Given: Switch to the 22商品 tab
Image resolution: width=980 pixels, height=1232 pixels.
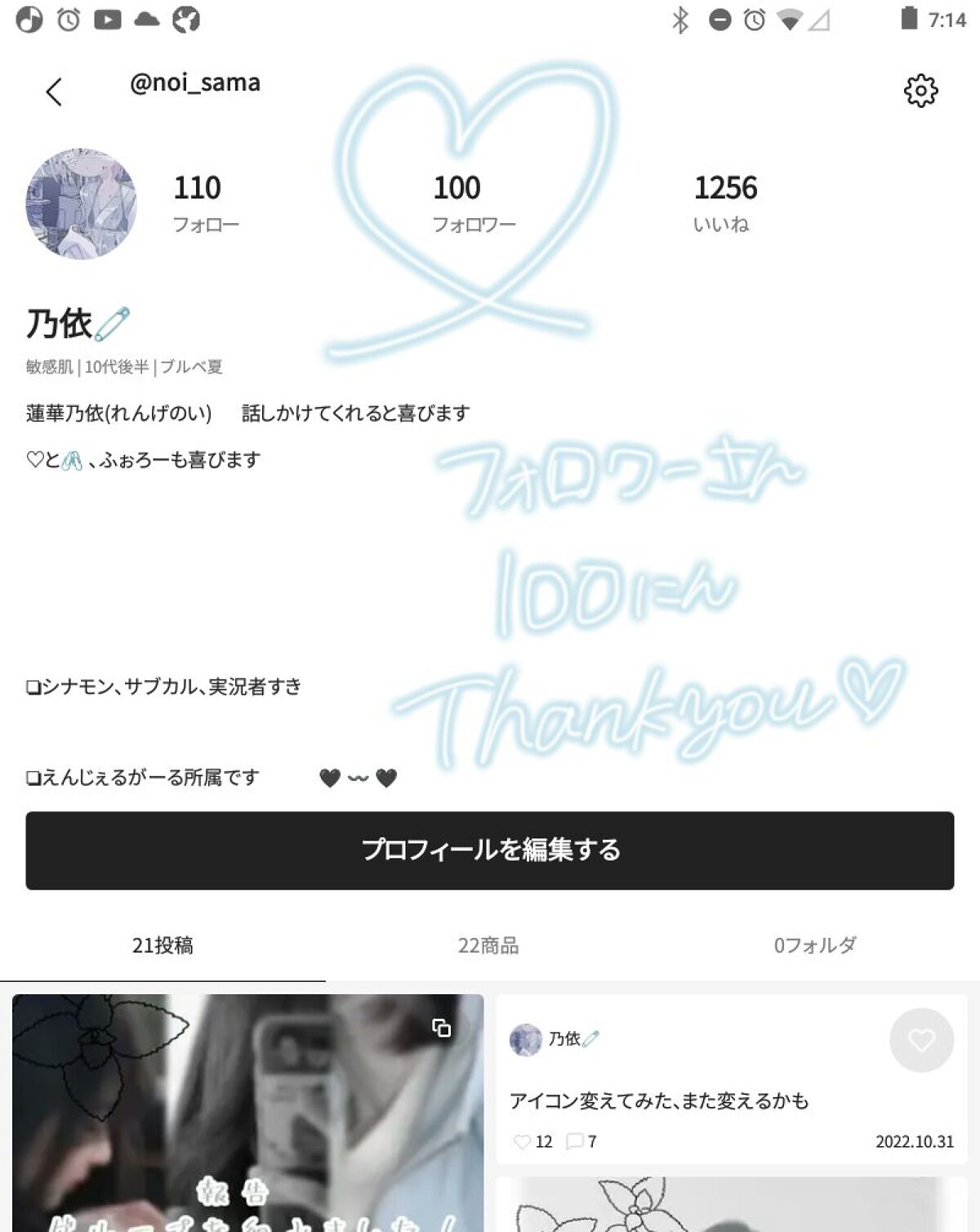Looking at the screenshot, I should [x=488, y=945].
